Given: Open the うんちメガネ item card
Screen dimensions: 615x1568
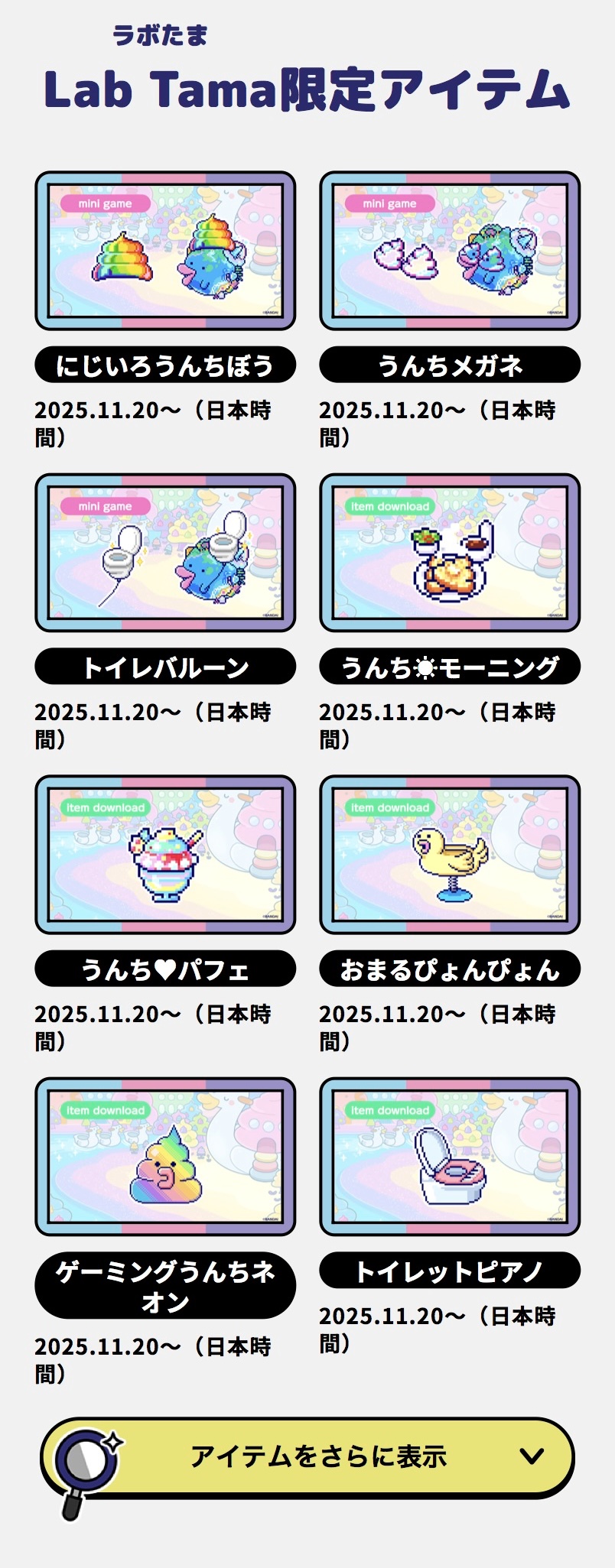Looking at the screenshot, I should tap(450, 251).
